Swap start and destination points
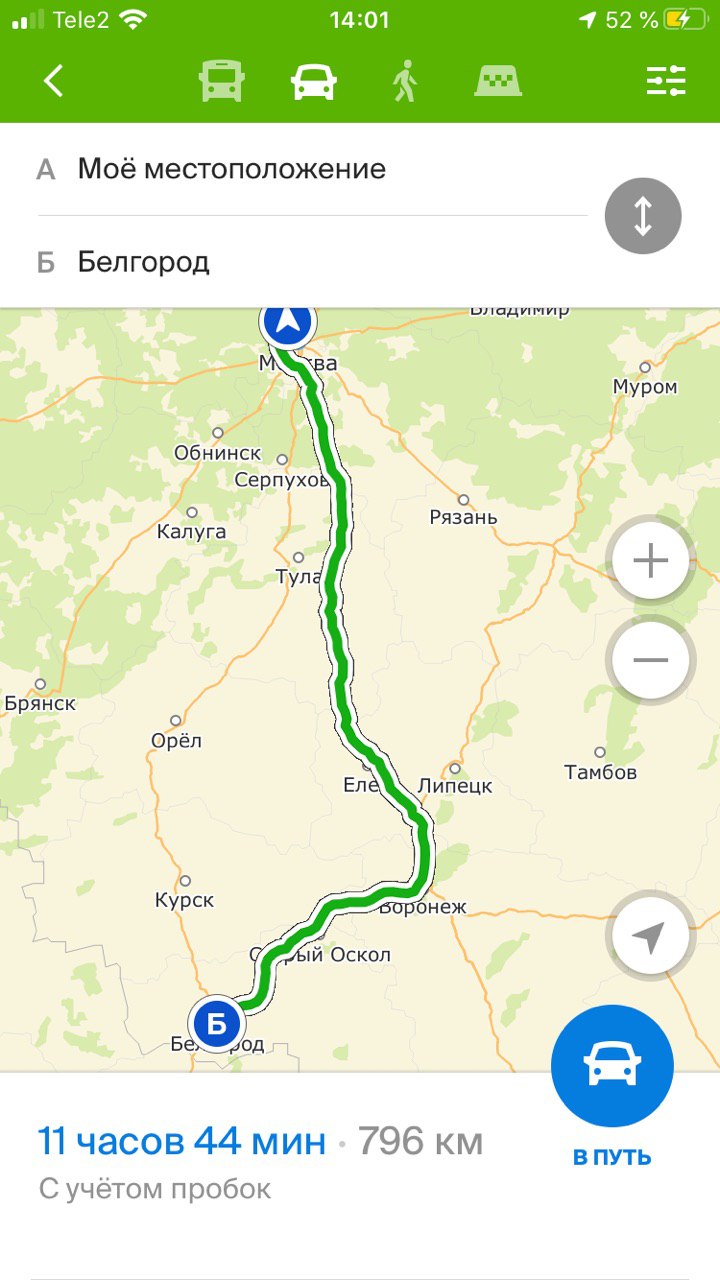Screen dimensions: 720x1280 [643, 216]
